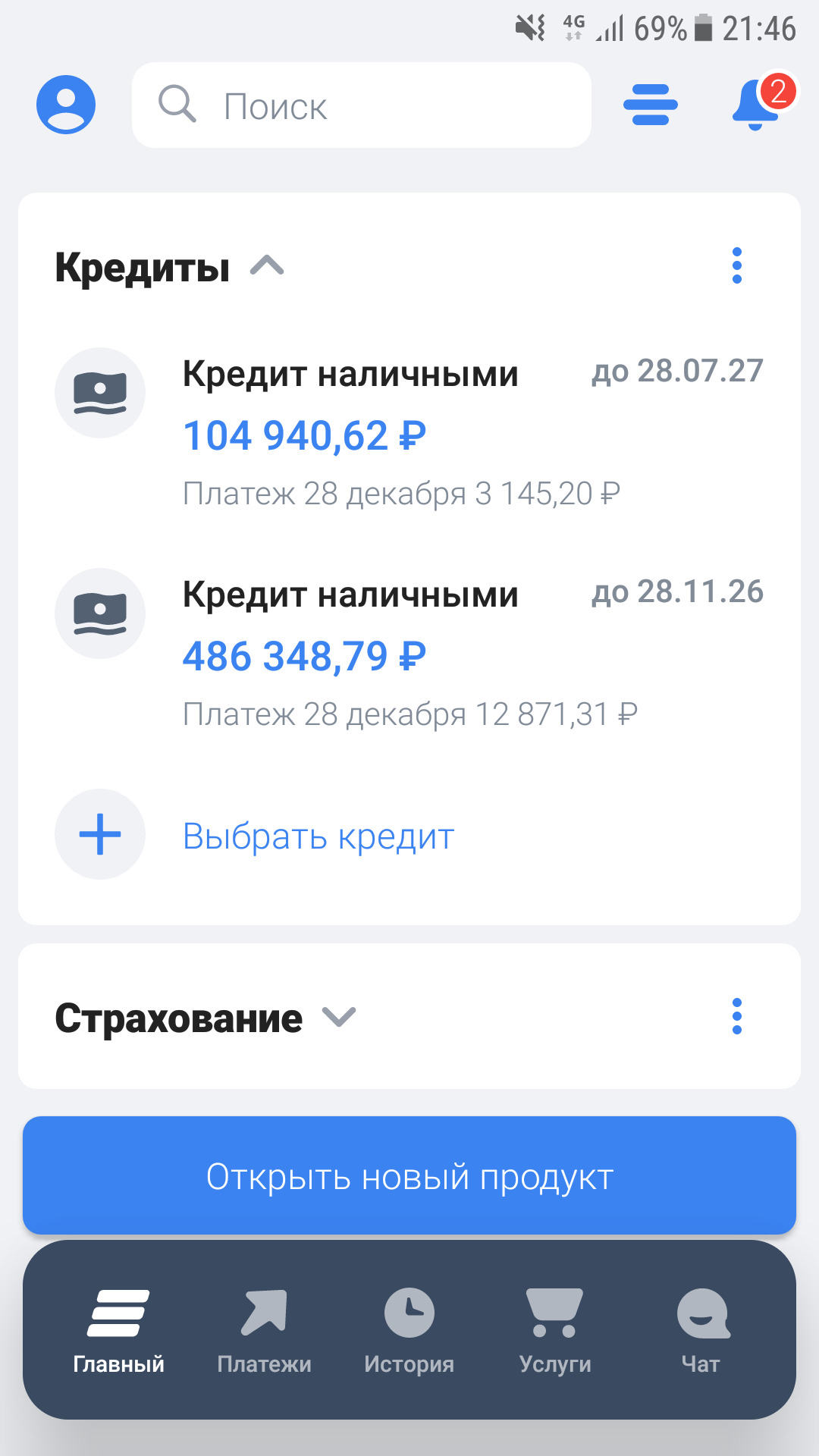The image size is (819, 1456).
Task: Open notifications via the bell icon
Action: click(755, 104)
